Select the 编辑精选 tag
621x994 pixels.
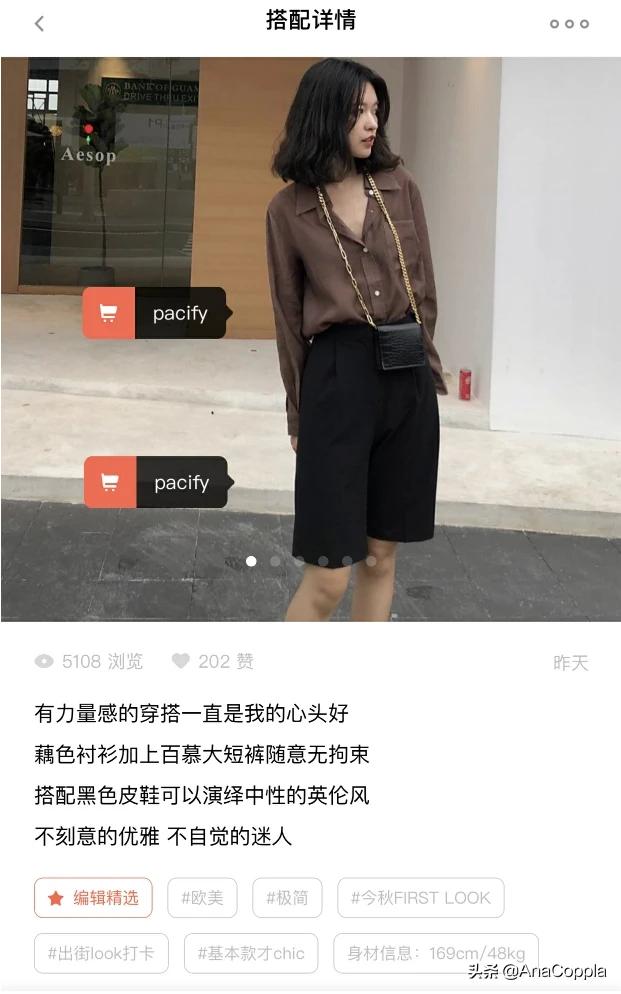click(93, 898)
